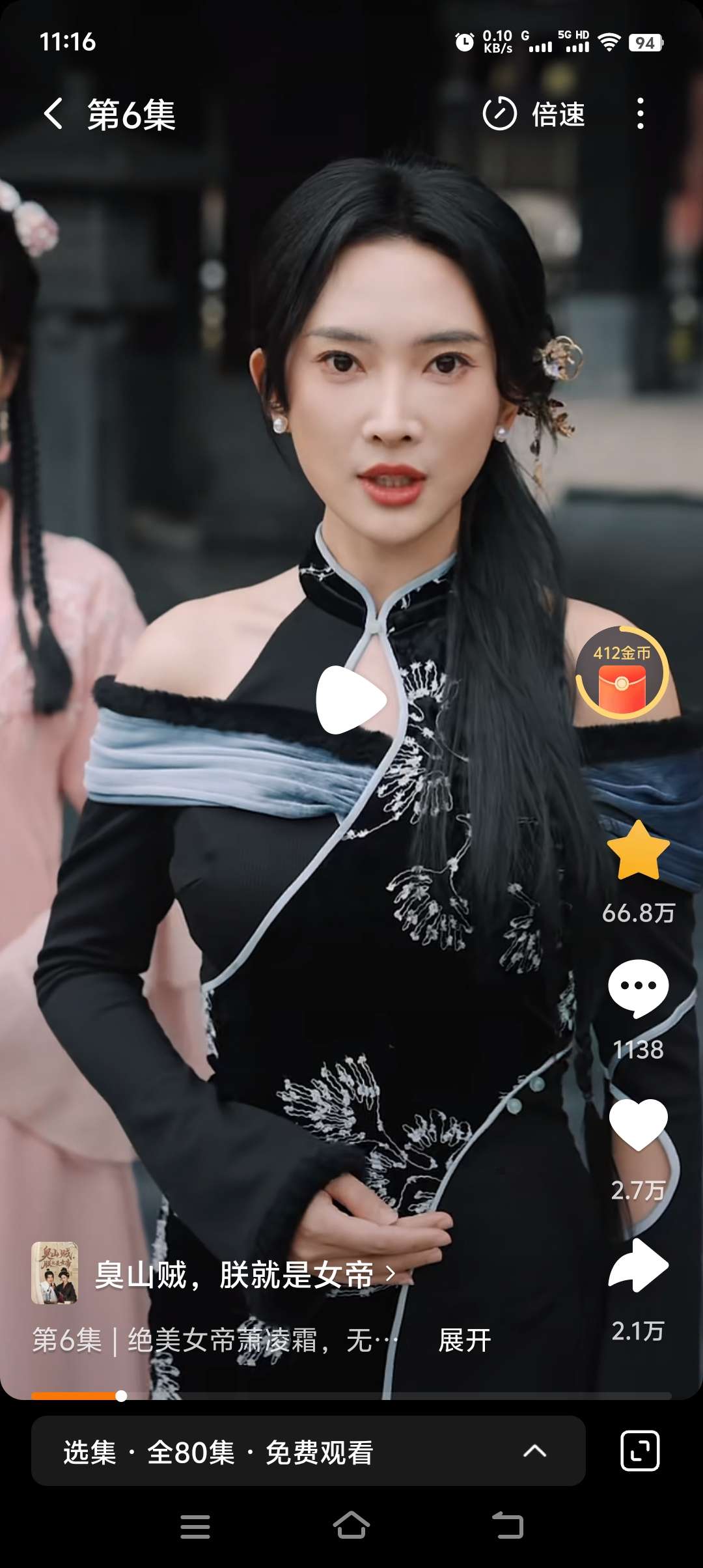Image resolution: width=703 pixels, height=1568 pixels.
Task: Go to system home screen
Action: pos(351,1526)
